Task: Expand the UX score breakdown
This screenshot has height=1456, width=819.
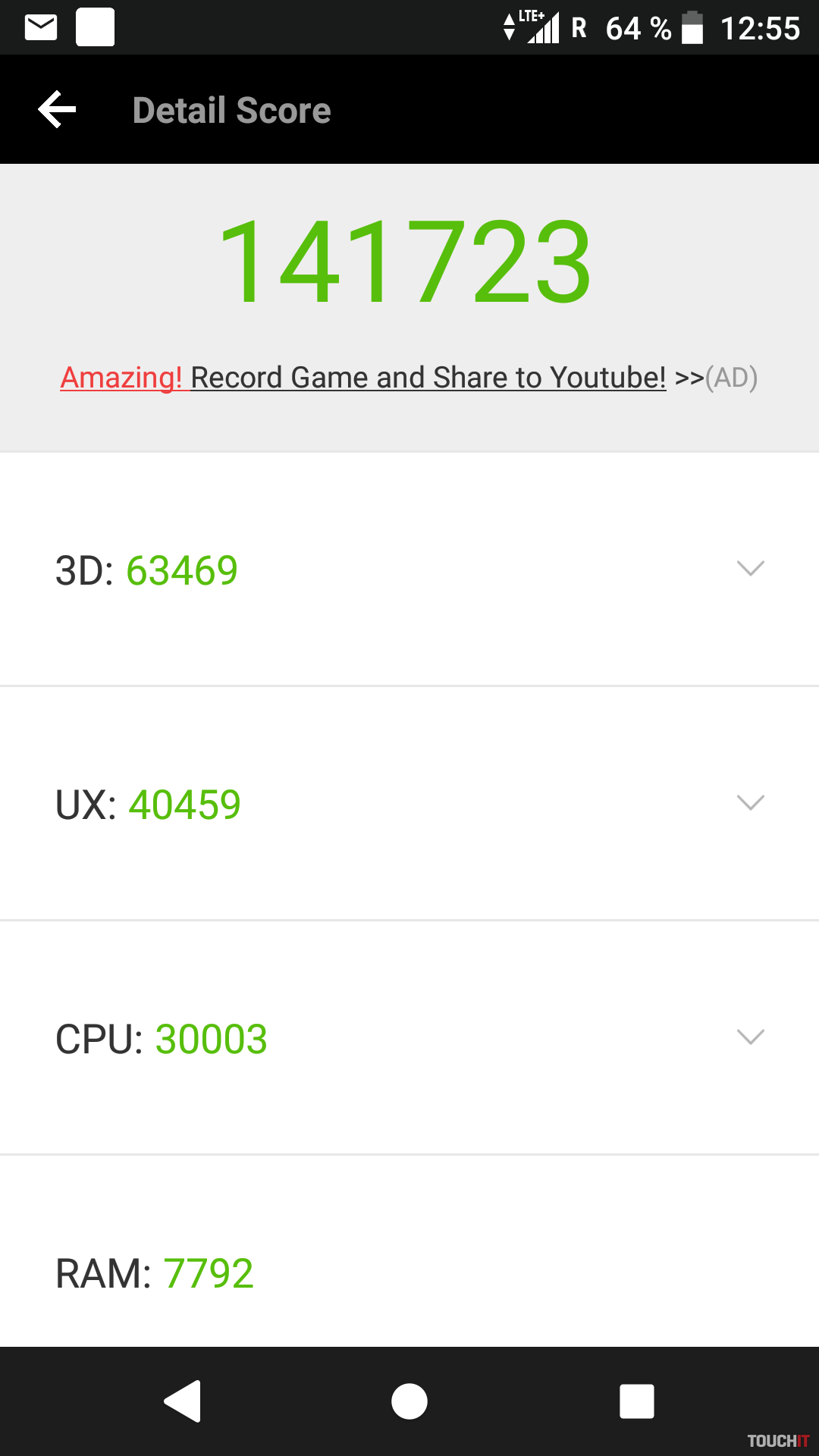Action: click(750, 803)
